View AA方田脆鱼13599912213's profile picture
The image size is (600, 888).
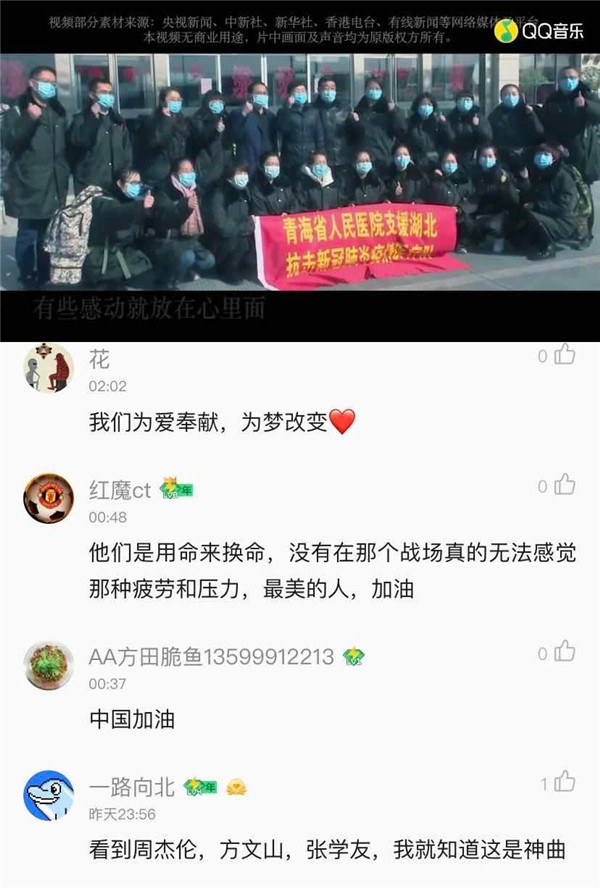(x=48, y=665)
